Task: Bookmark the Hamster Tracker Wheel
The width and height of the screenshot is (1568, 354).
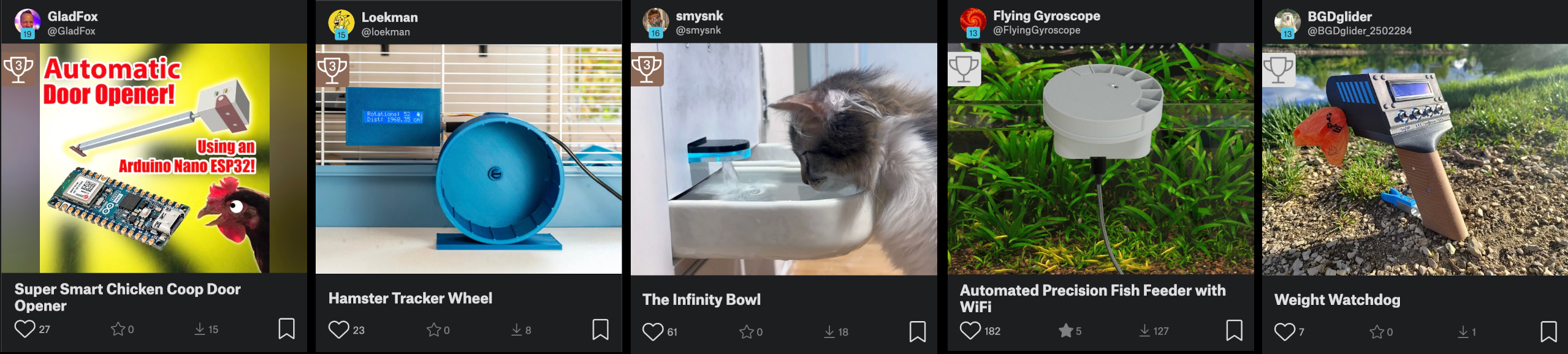Action: [600, 330]
